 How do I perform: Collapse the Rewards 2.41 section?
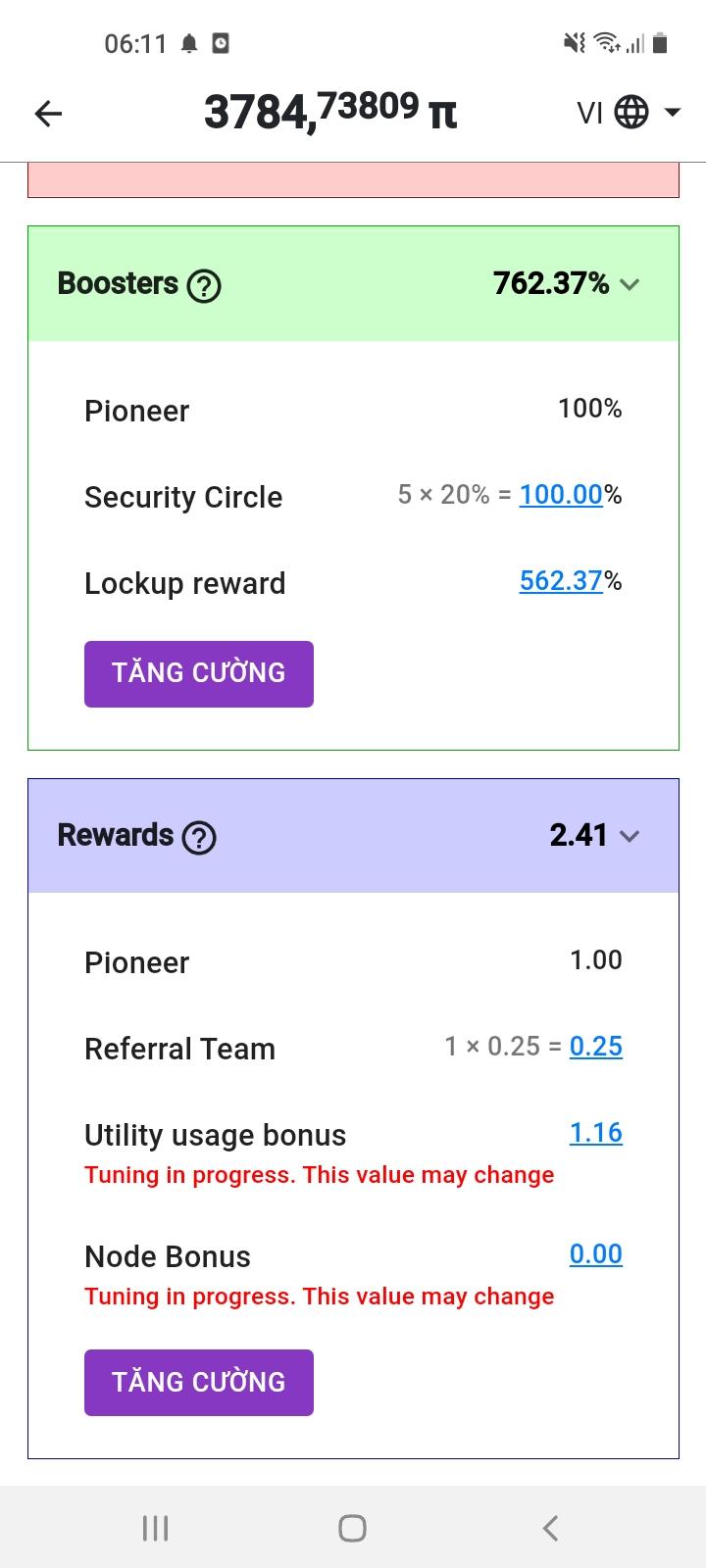(630, 836)
